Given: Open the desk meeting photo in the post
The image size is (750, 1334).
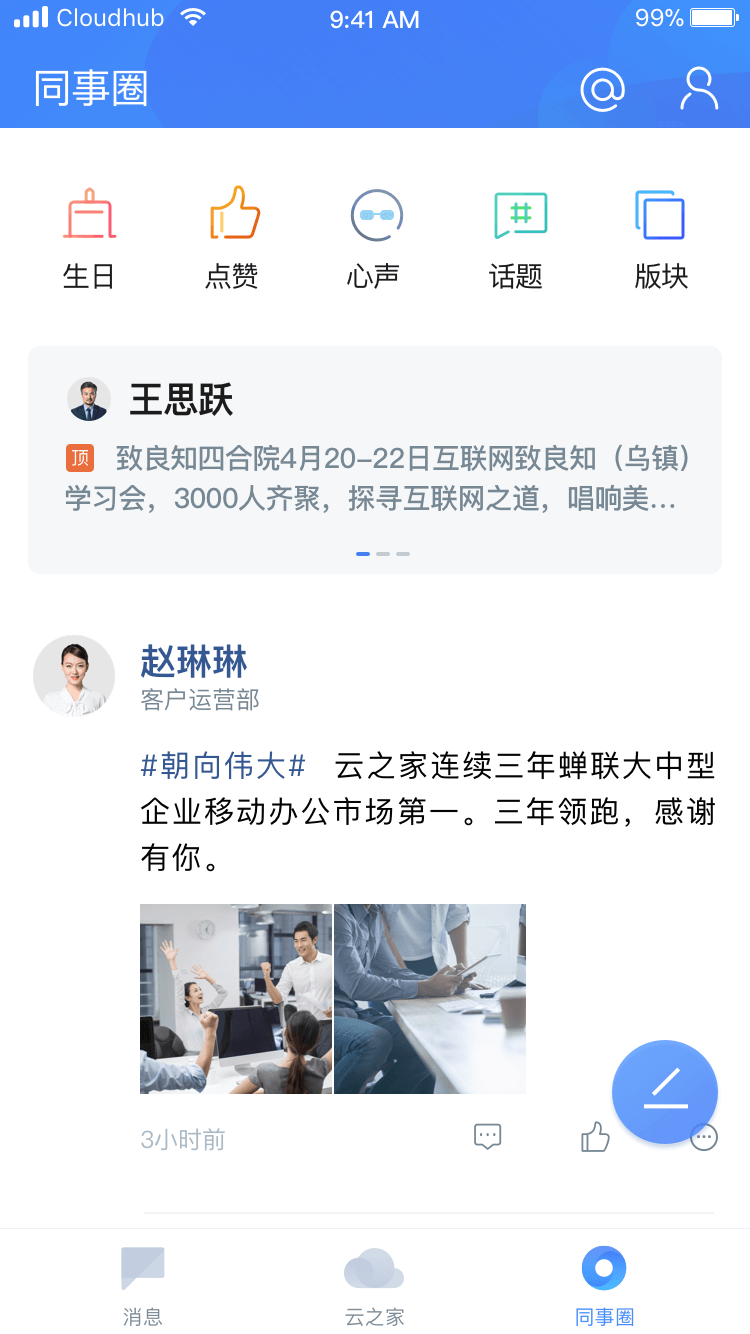Looking at the screenshot, I should (x=430, y=998).
